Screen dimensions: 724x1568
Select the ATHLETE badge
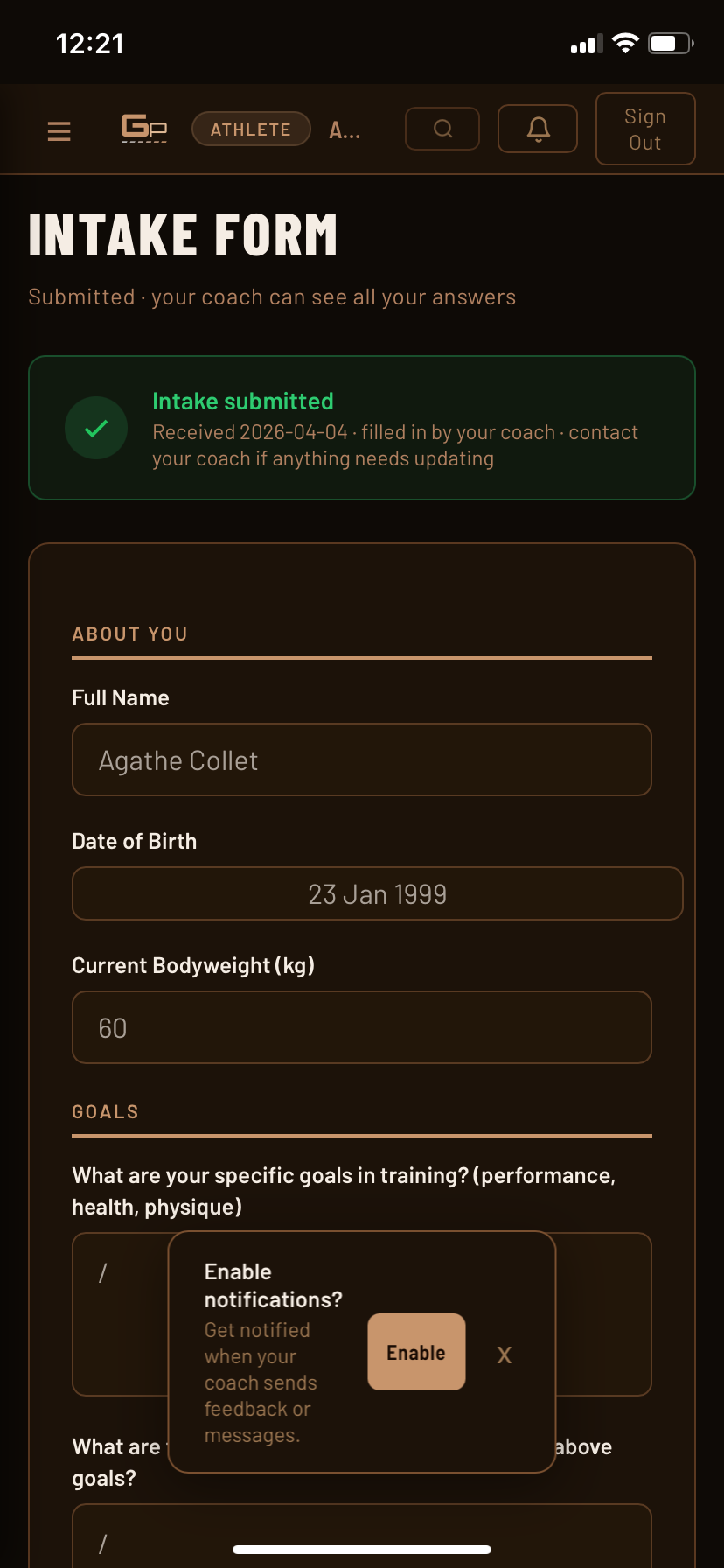click(x=251, y=129)
